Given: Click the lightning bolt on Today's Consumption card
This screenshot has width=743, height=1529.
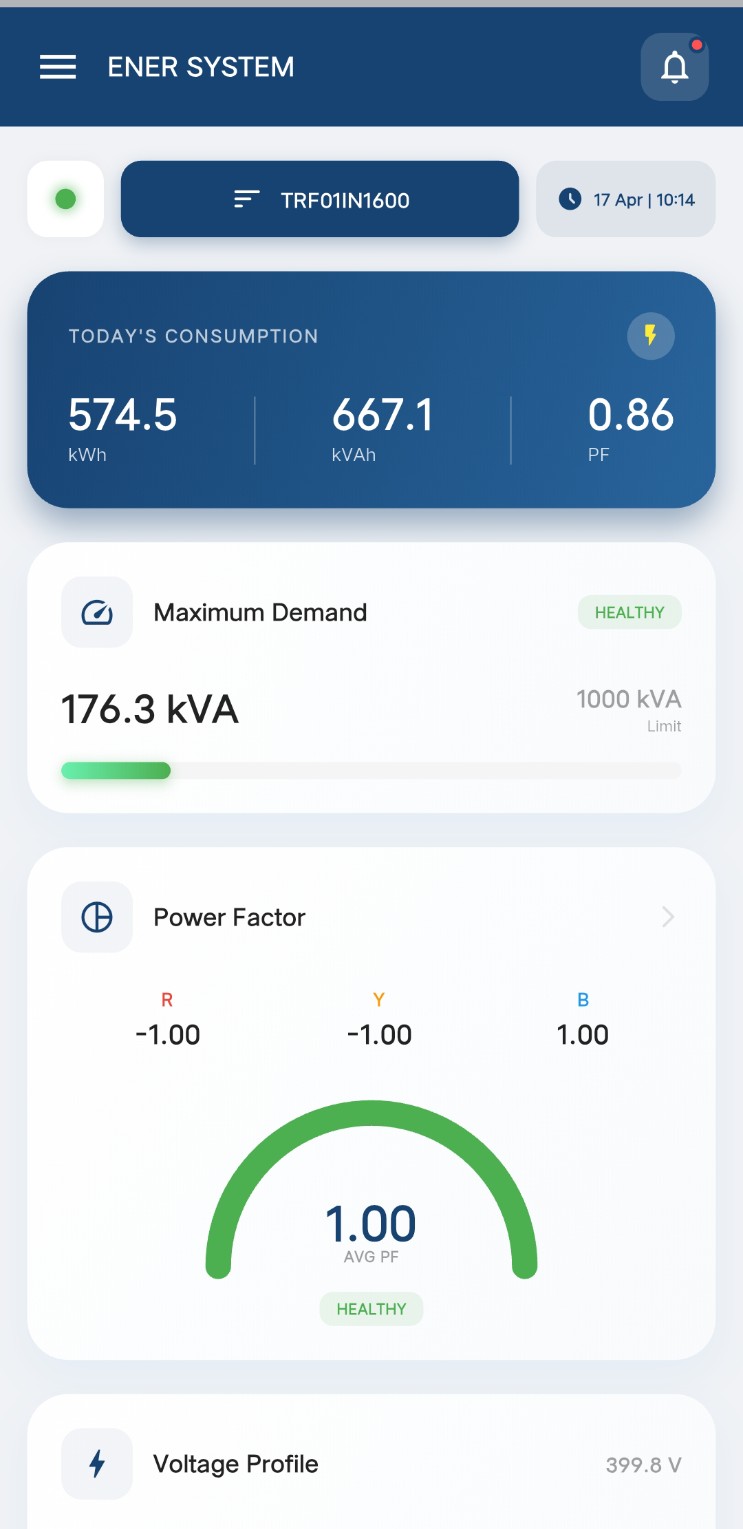Looking at the screenshot, I should (651, 336).
